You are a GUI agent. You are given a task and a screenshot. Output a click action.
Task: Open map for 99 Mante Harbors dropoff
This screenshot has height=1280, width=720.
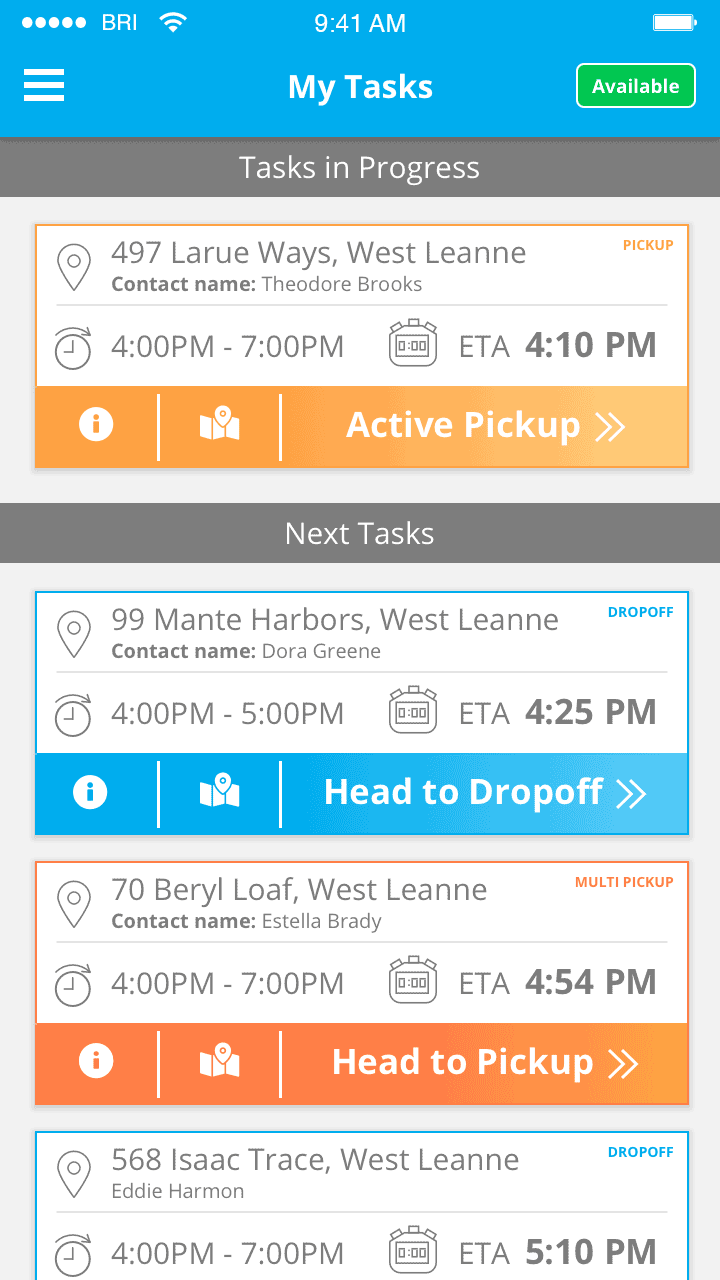(x=220, y=793)
